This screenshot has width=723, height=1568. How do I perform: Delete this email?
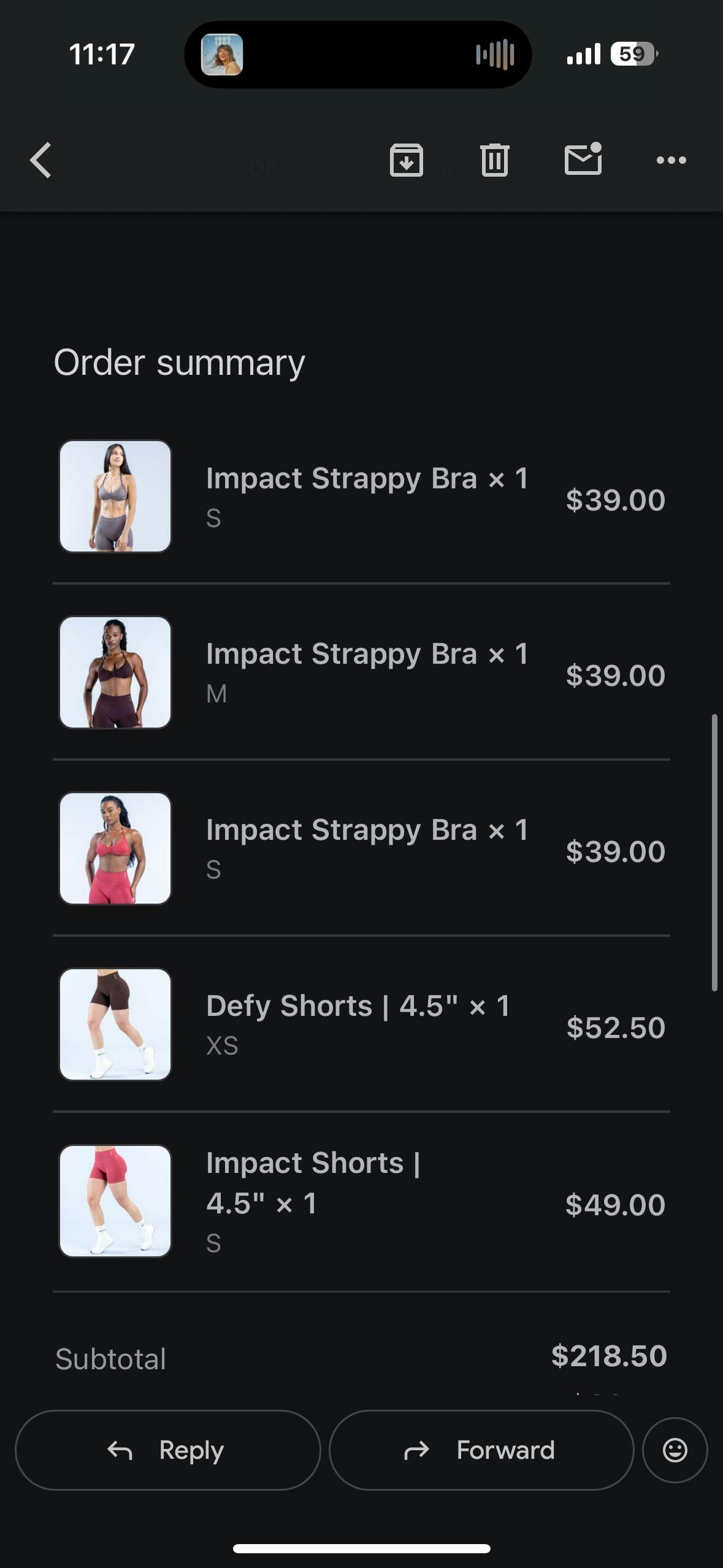[495, 161]
